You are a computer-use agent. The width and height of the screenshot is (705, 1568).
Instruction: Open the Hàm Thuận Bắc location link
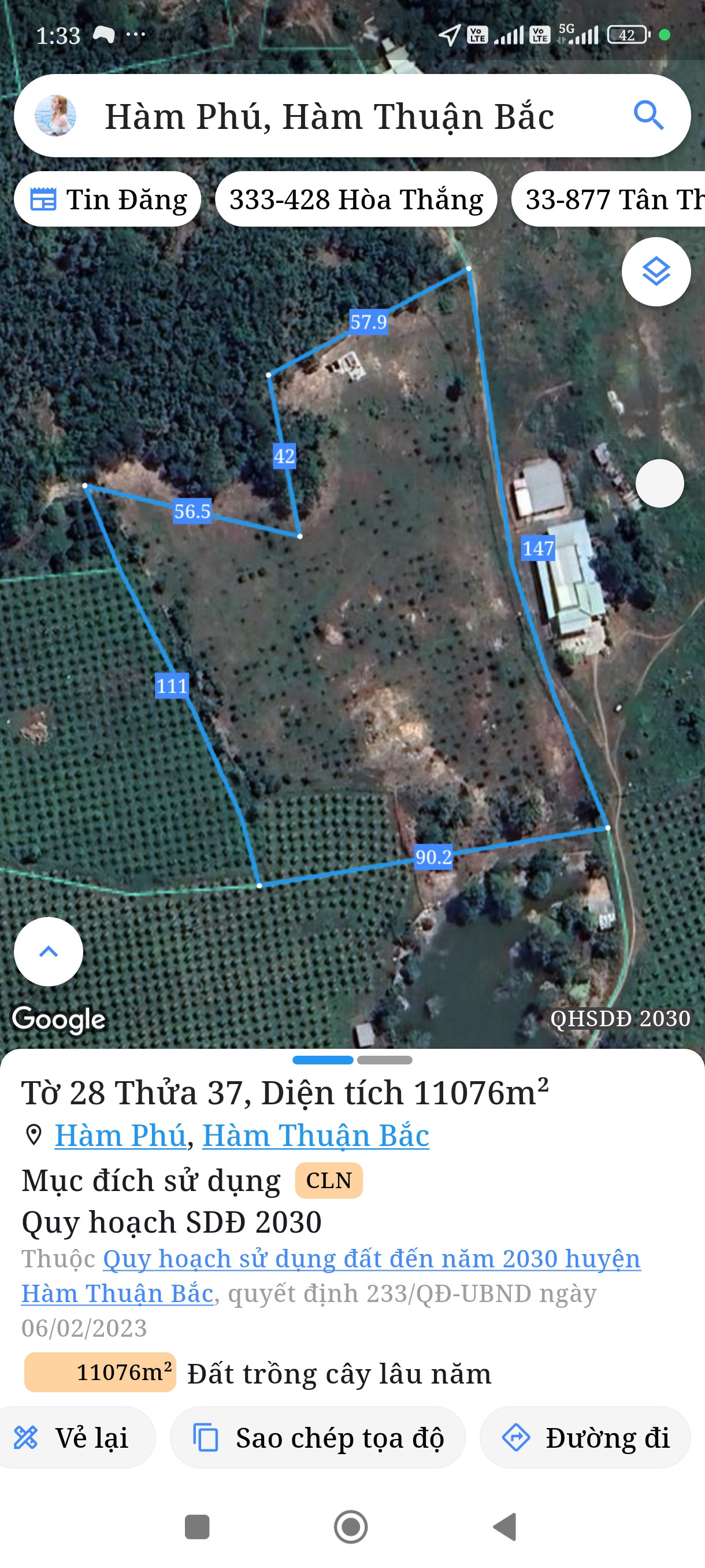click(315, 1135)
